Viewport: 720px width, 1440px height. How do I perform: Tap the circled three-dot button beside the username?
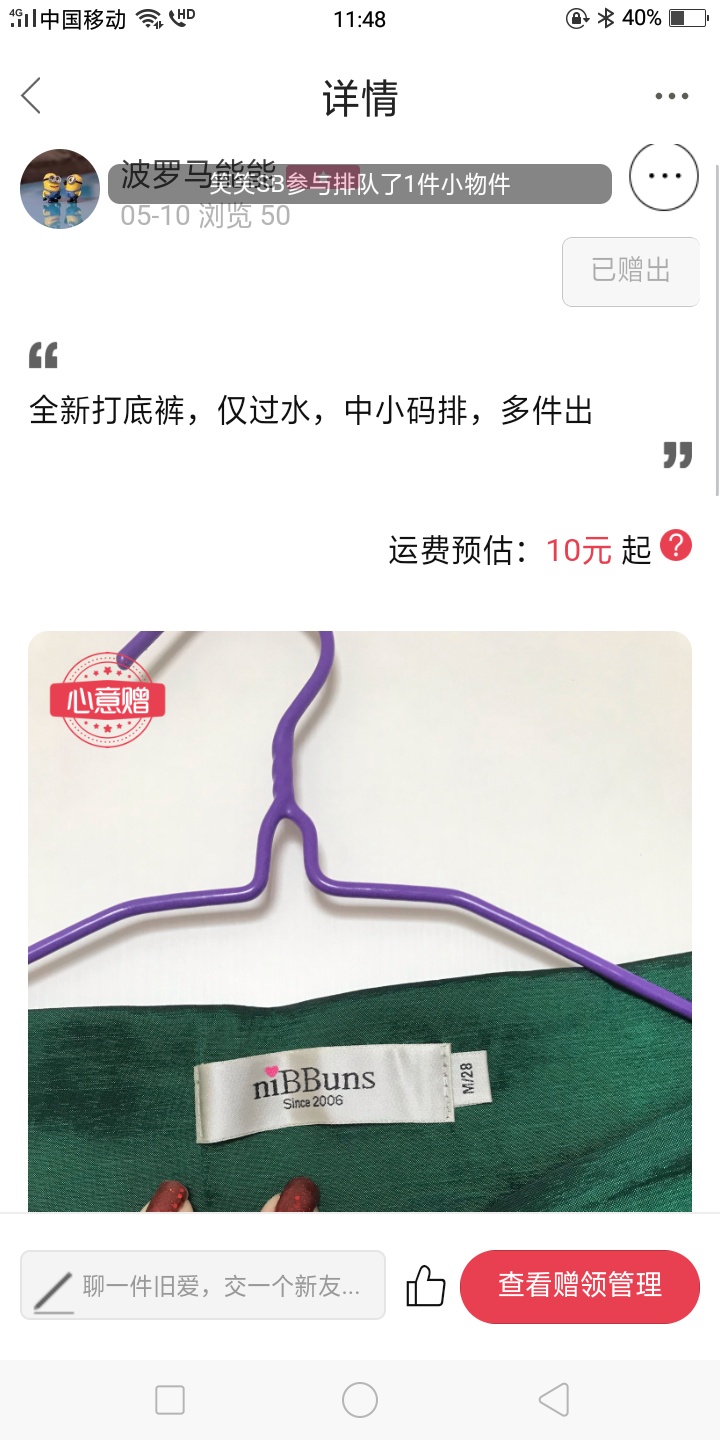pos(663,176)
